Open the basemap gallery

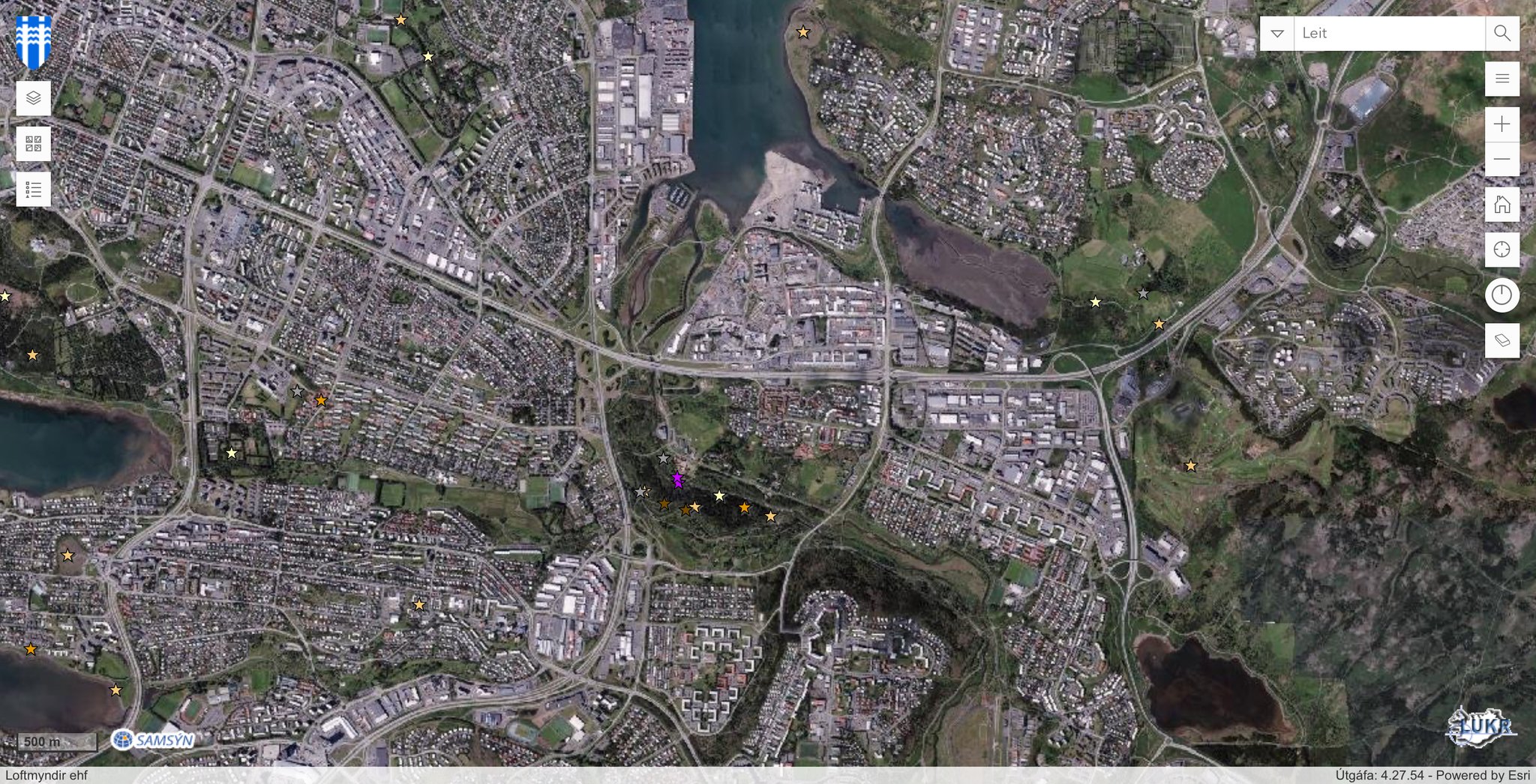(33, 143)
